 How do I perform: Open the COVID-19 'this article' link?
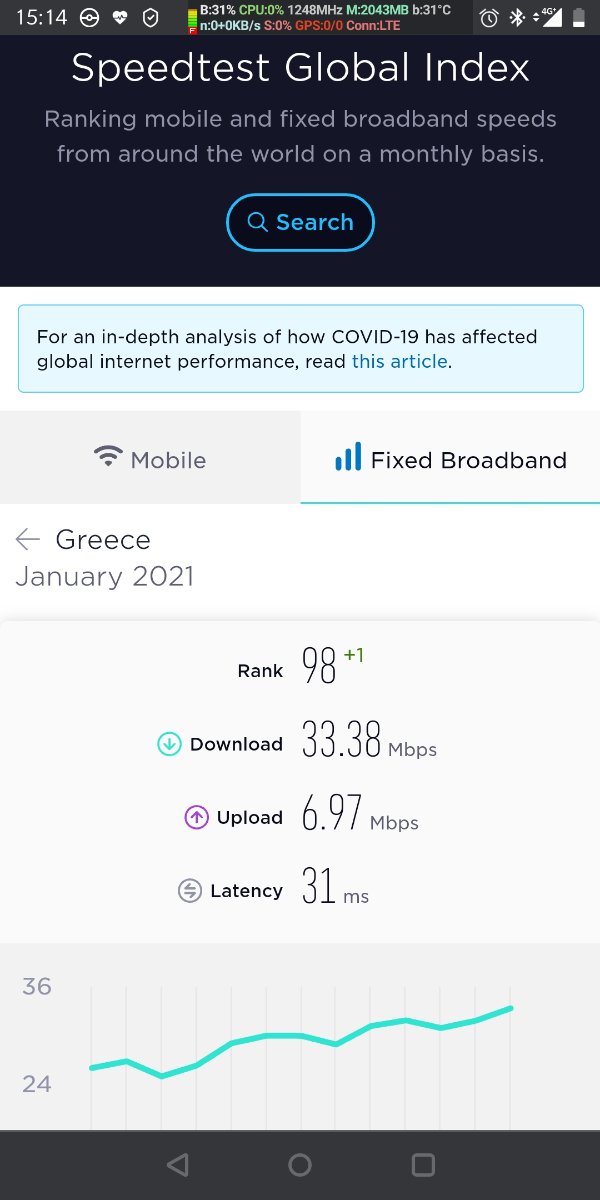coord(399,362)
